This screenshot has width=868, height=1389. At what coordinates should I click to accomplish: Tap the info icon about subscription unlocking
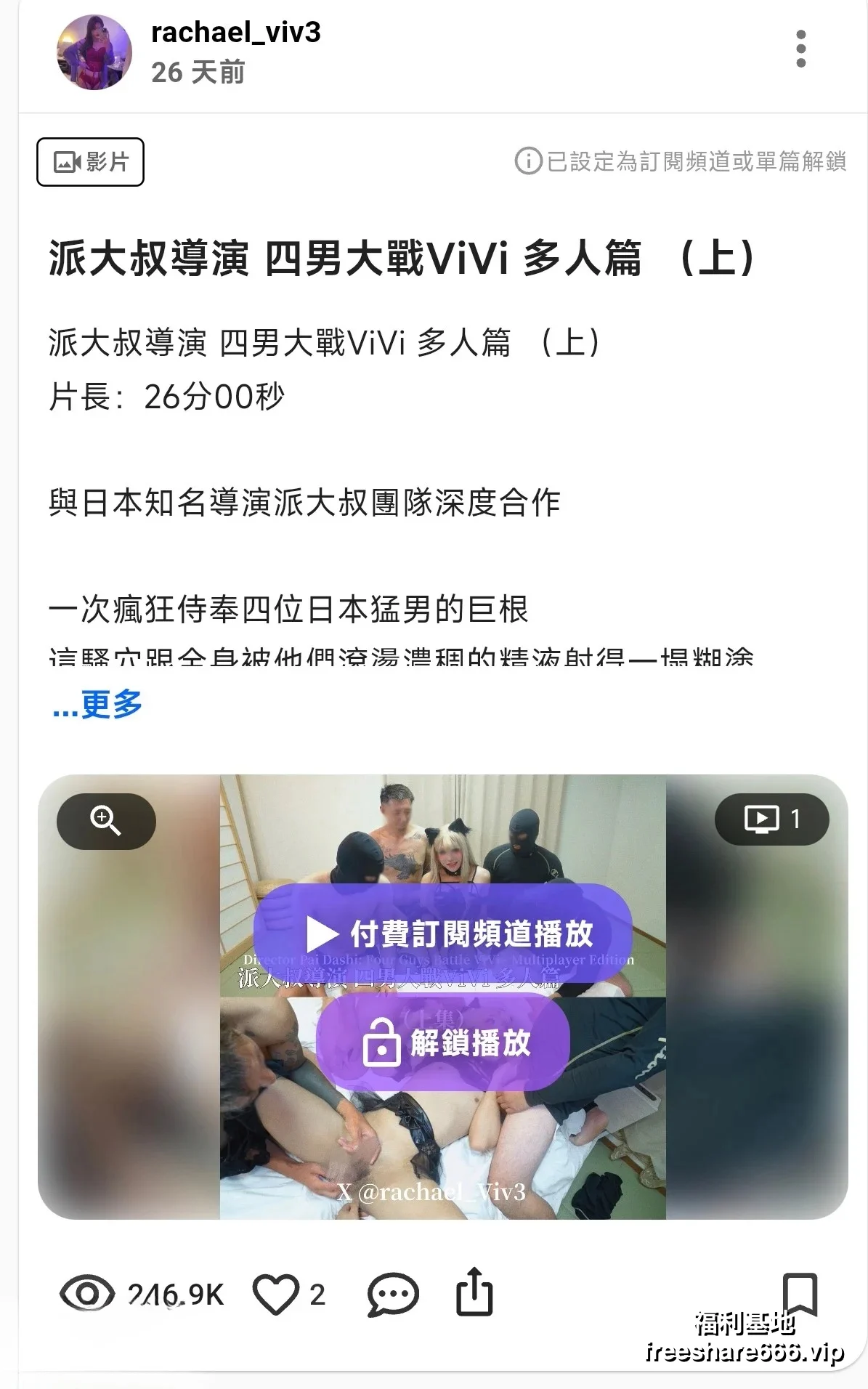coord(528,161)
